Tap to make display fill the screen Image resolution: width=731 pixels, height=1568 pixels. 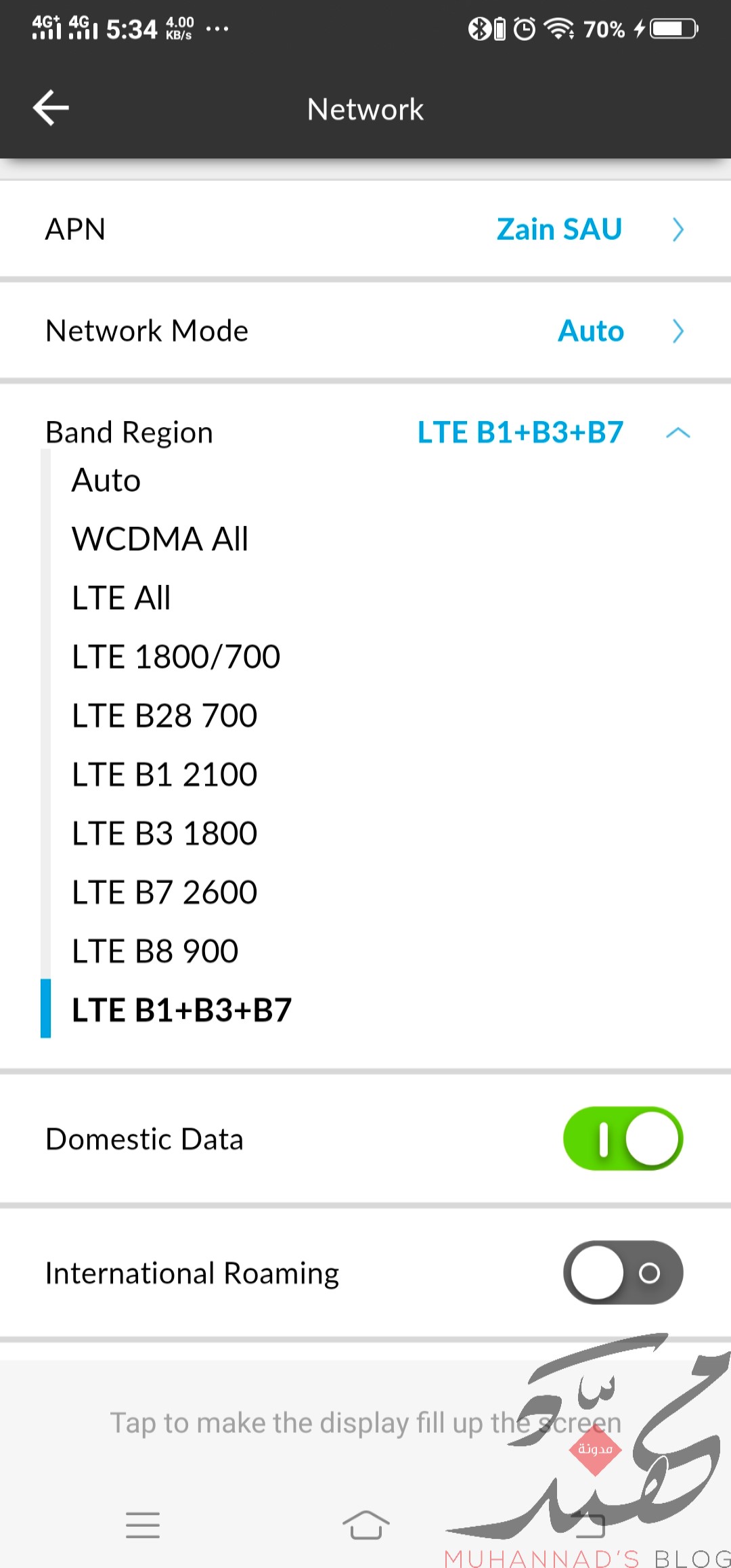click(365, 1423)
